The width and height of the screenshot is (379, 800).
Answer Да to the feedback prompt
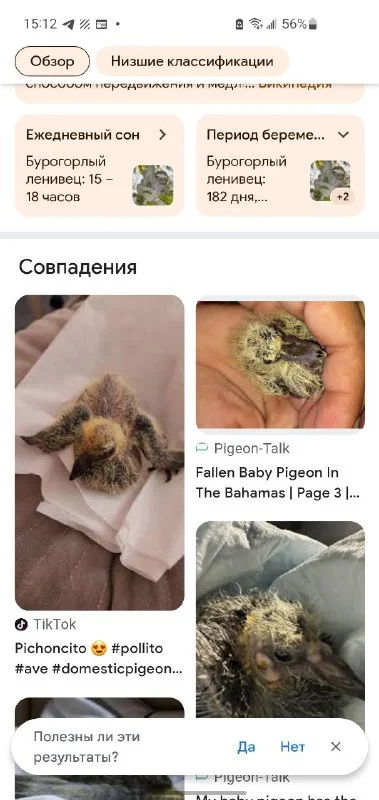coord(246,747)
